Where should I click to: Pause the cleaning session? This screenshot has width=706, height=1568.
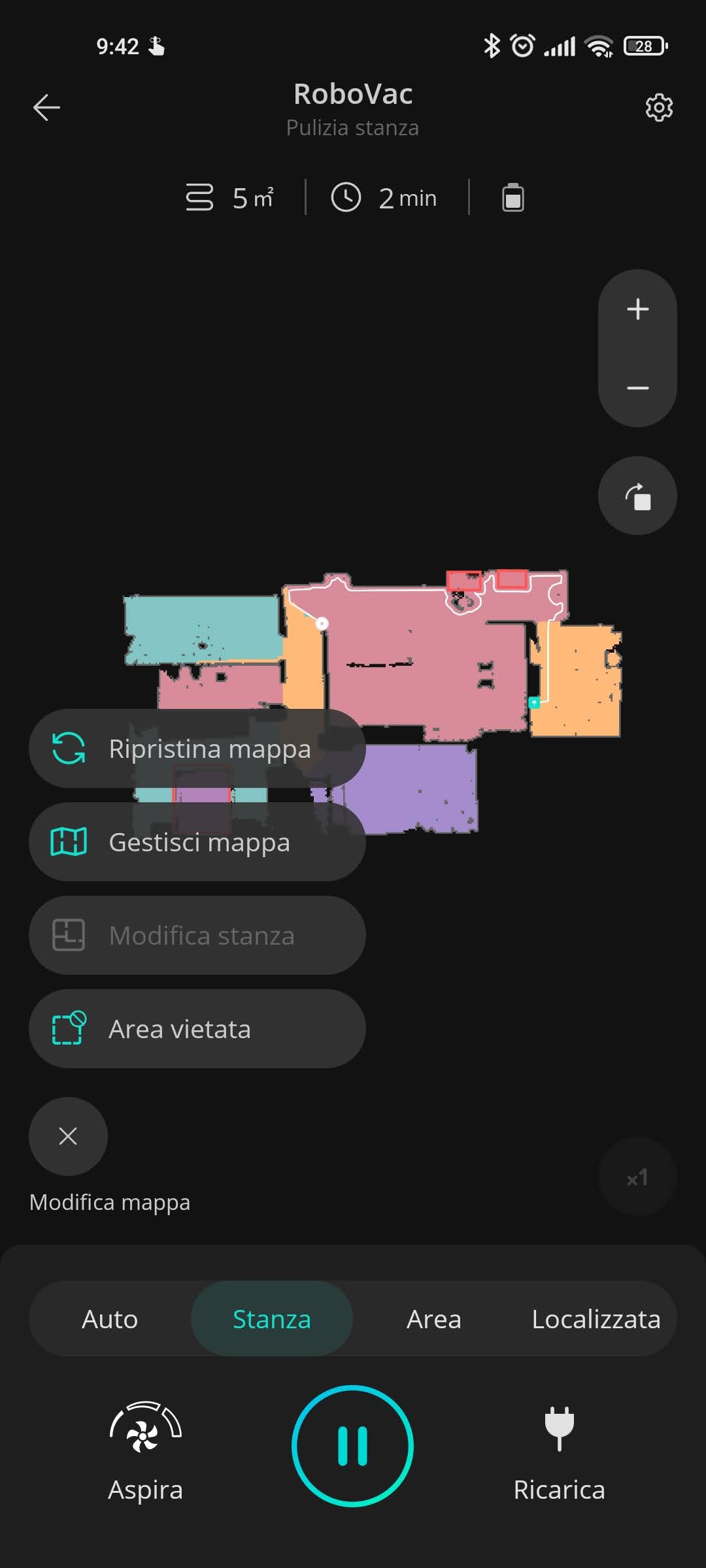(x=352, y=1446)
